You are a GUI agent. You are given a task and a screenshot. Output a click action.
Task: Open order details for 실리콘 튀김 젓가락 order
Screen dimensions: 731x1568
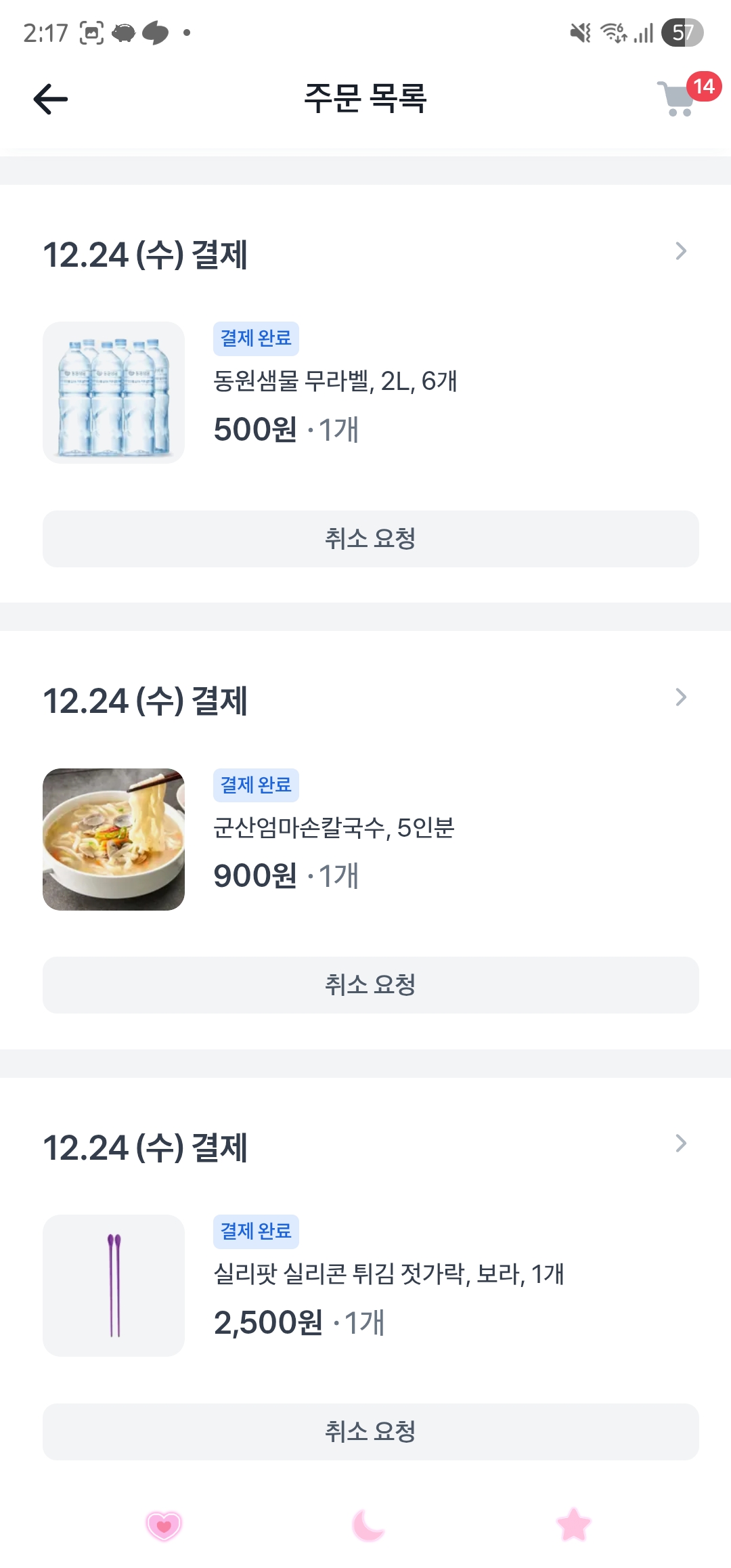(680, 1144)
